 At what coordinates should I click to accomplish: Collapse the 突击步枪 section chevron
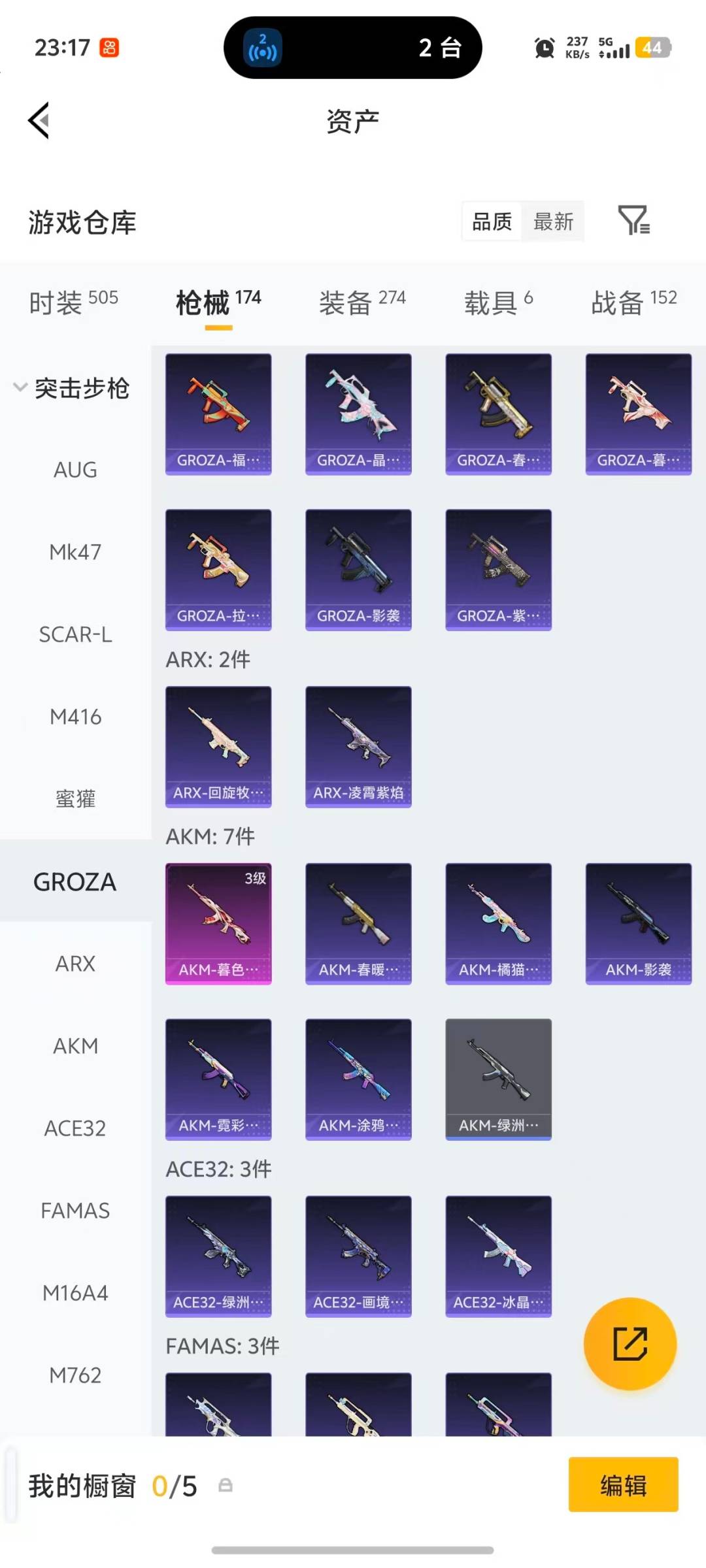point(20,387)
